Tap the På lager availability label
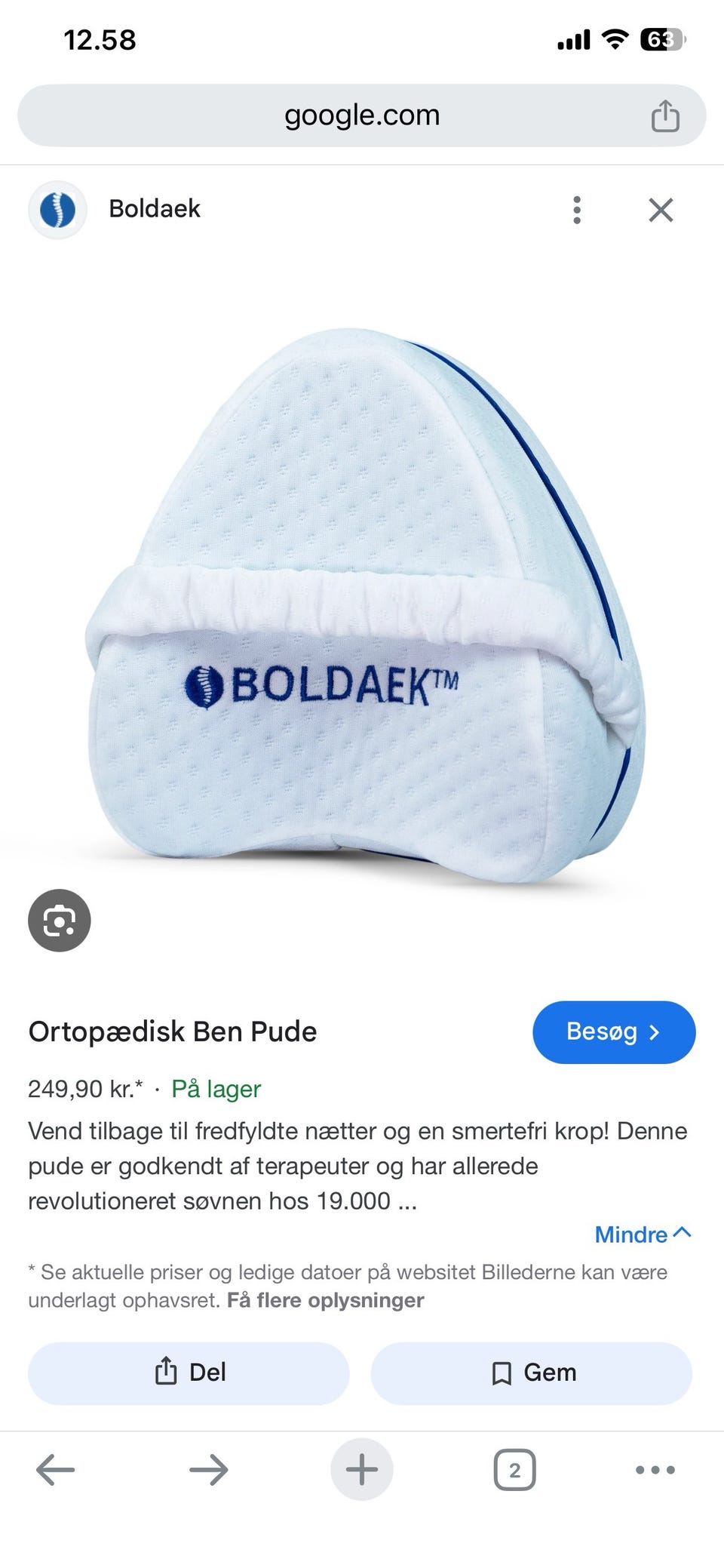 tap(215, 1089)
